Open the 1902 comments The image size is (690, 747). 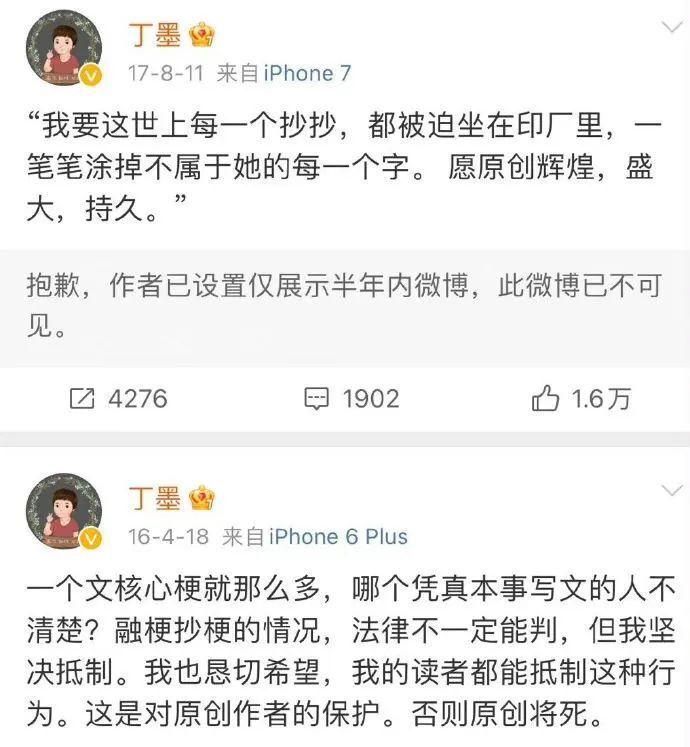click(351, 399)
